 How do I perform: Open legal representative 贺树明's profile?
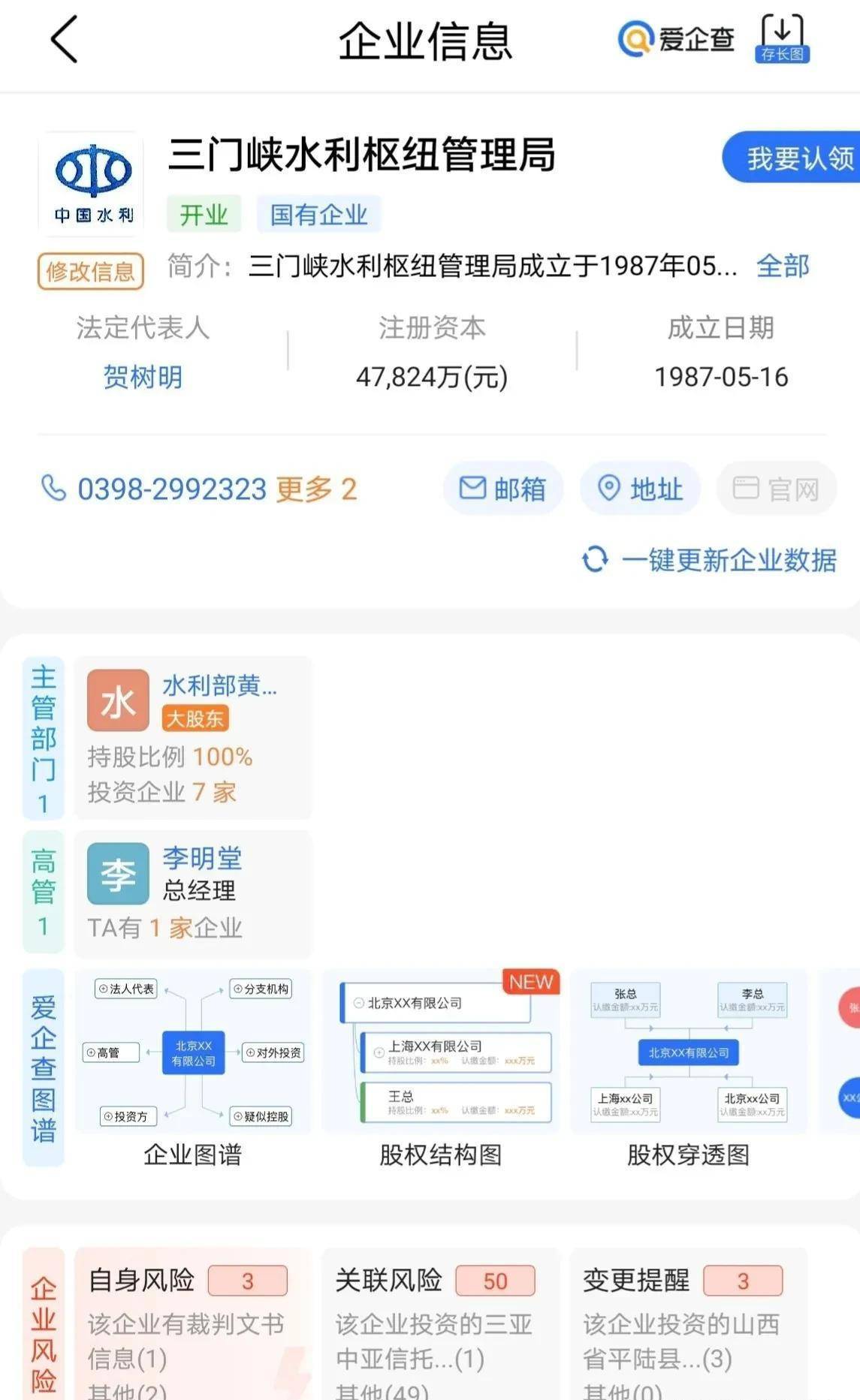click(143, 377)
